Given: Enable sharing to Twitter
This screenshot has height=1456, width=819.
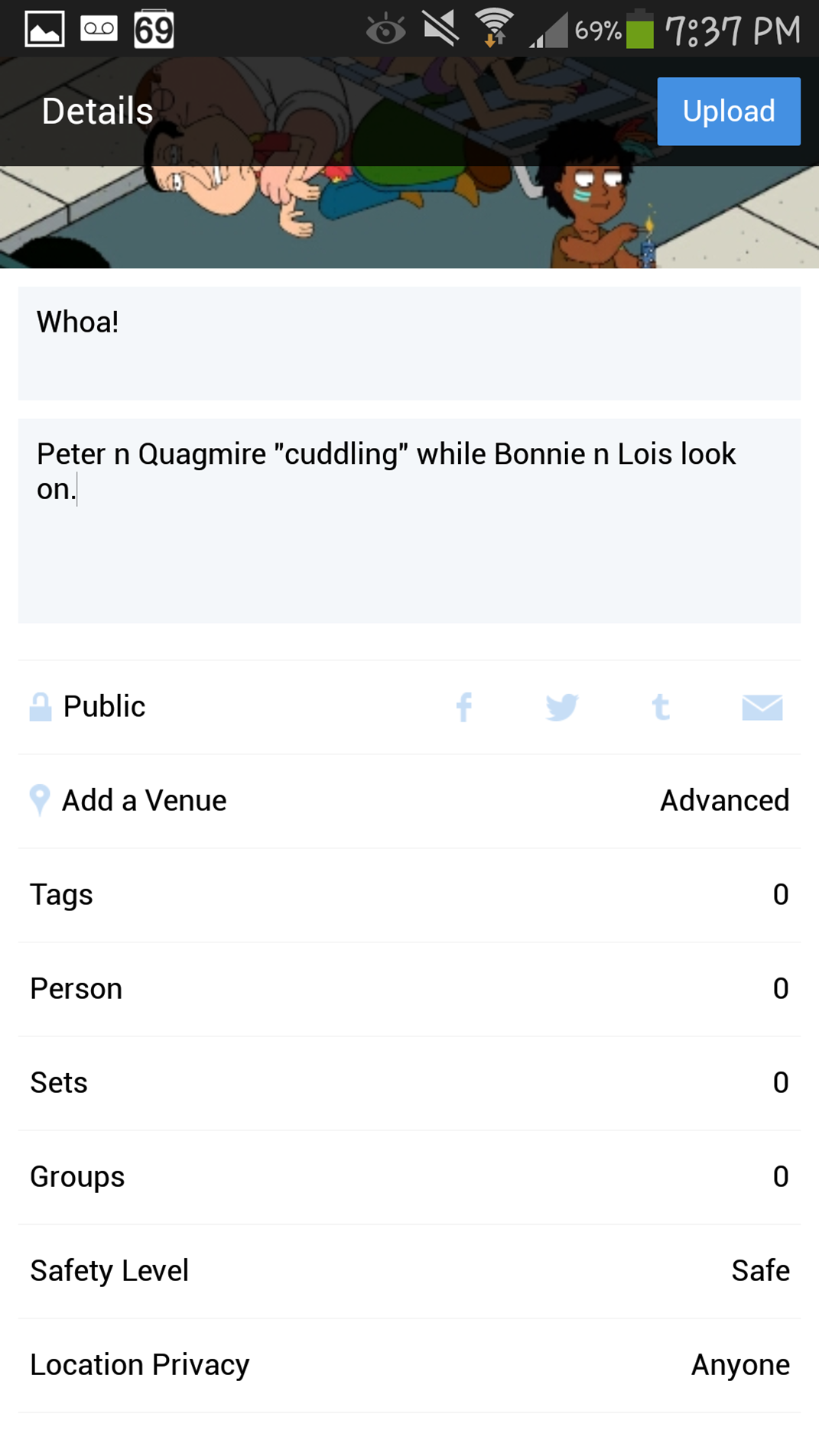Looking at the screenshot, I should (562, 707).
